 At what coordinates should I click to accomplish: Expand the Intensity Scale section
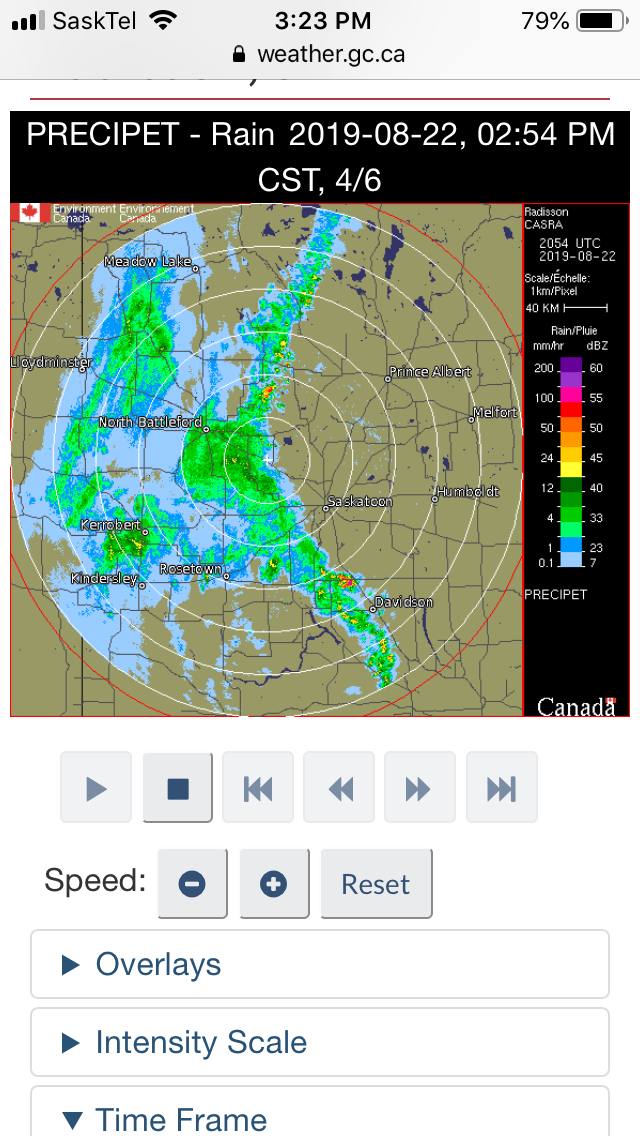(x=320, y=1042)
